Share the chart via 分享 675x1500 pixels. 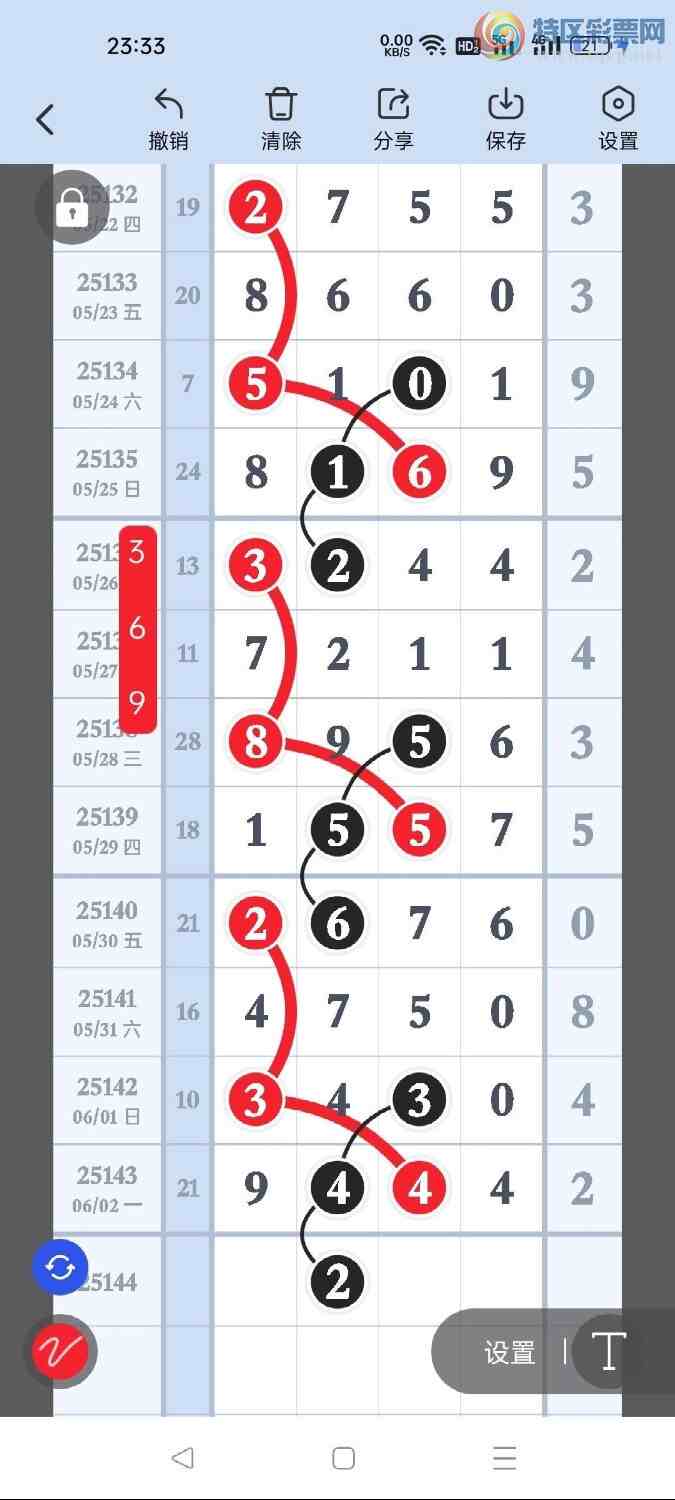(x=393, y=120)
